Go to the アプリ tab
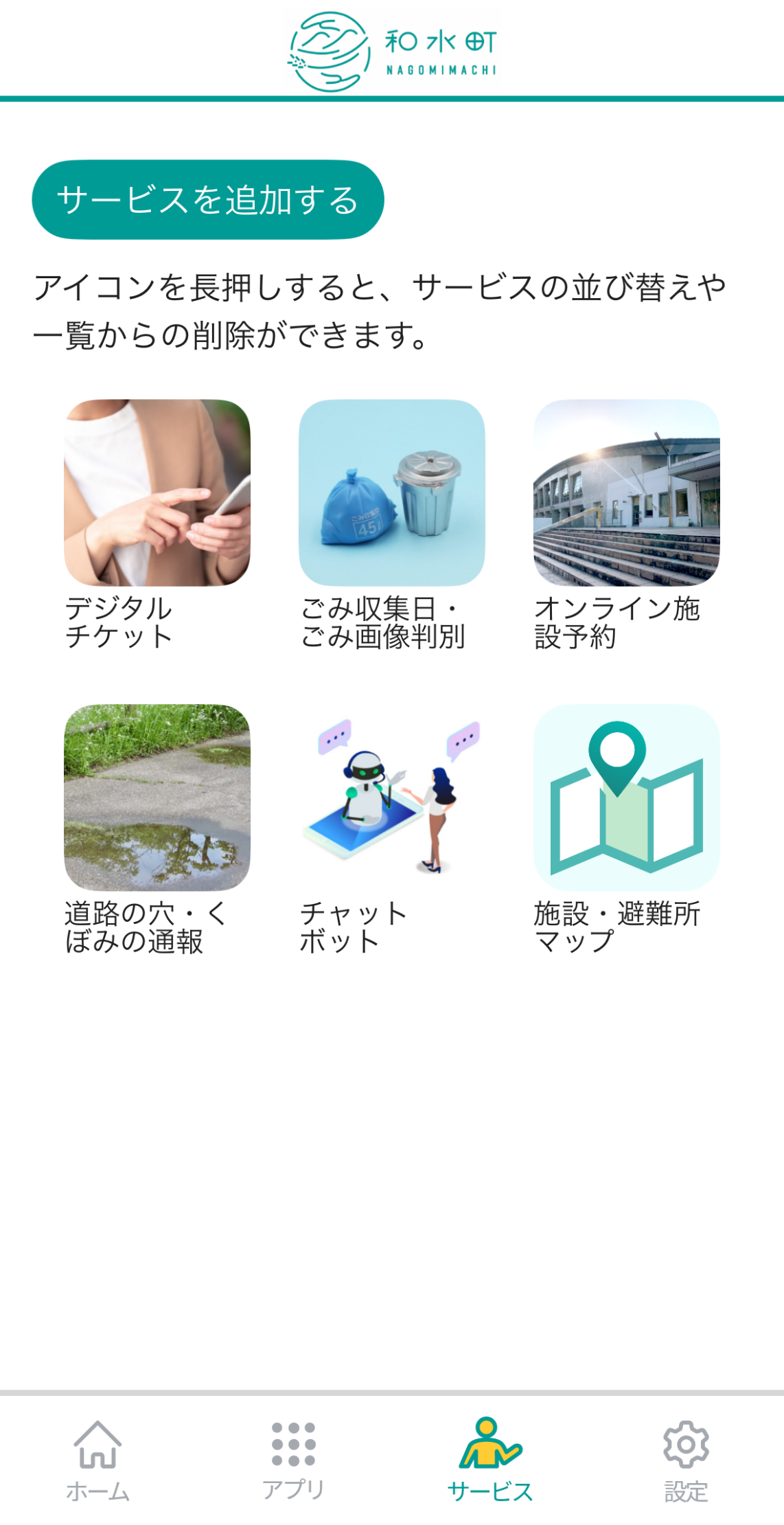The height and width of the screenshot is (1525, 784). pyautogui.click(x=294, y=1460)
